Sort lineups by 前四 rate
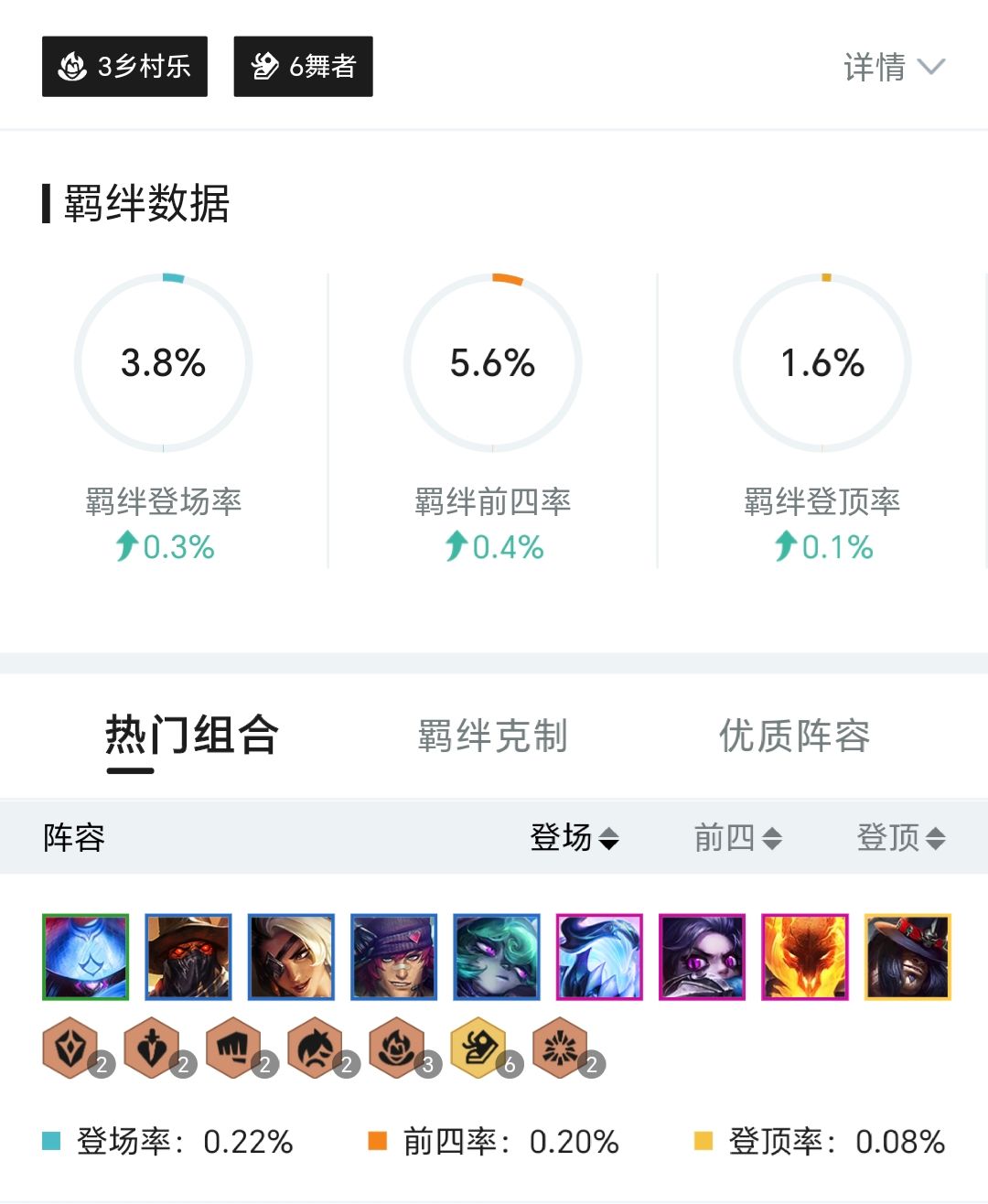 [x=737, y=837]
